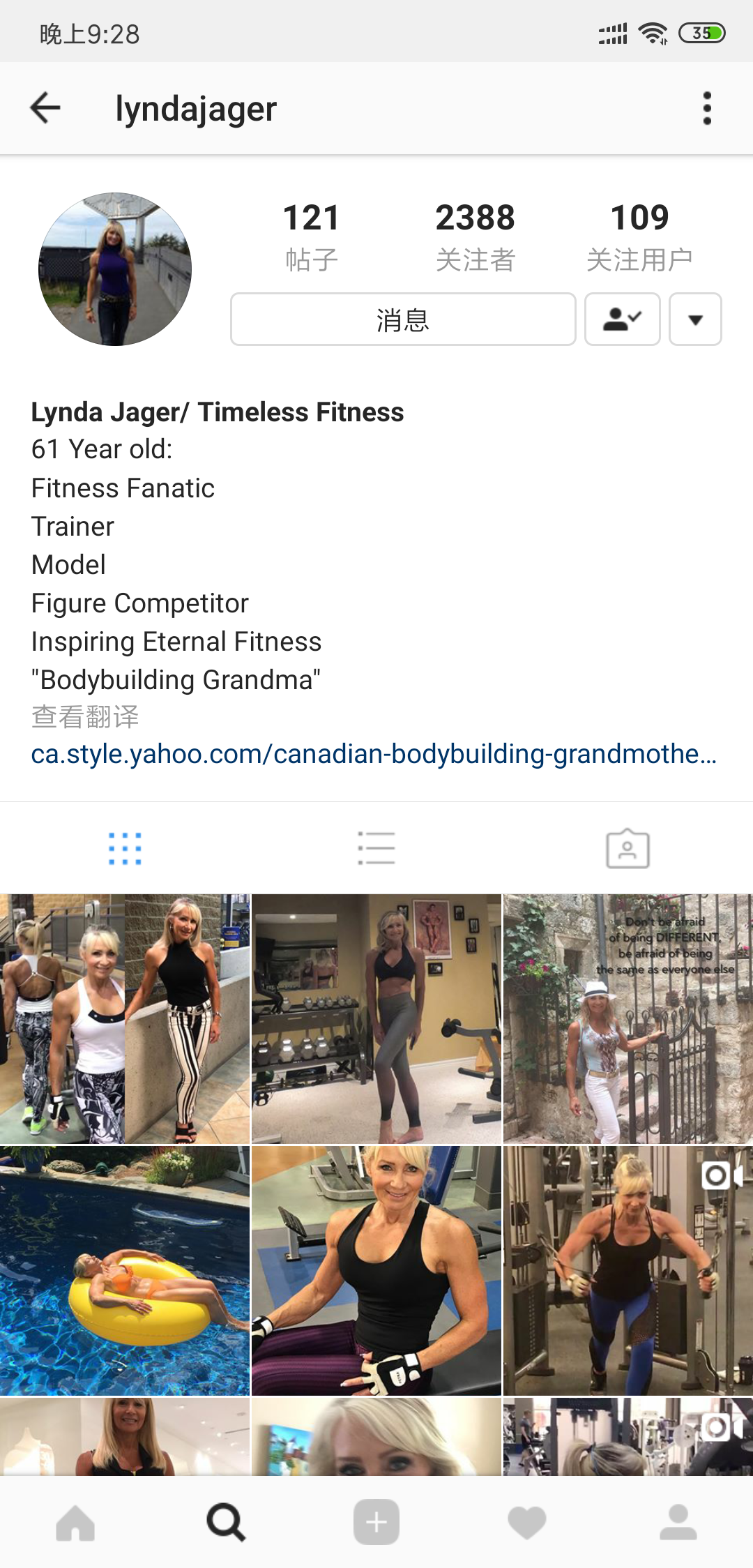The width and height of the screenshot is (753, 1568).
Task: Switch to list view tab
Action: pyautogui.click(x=376, y=848)
